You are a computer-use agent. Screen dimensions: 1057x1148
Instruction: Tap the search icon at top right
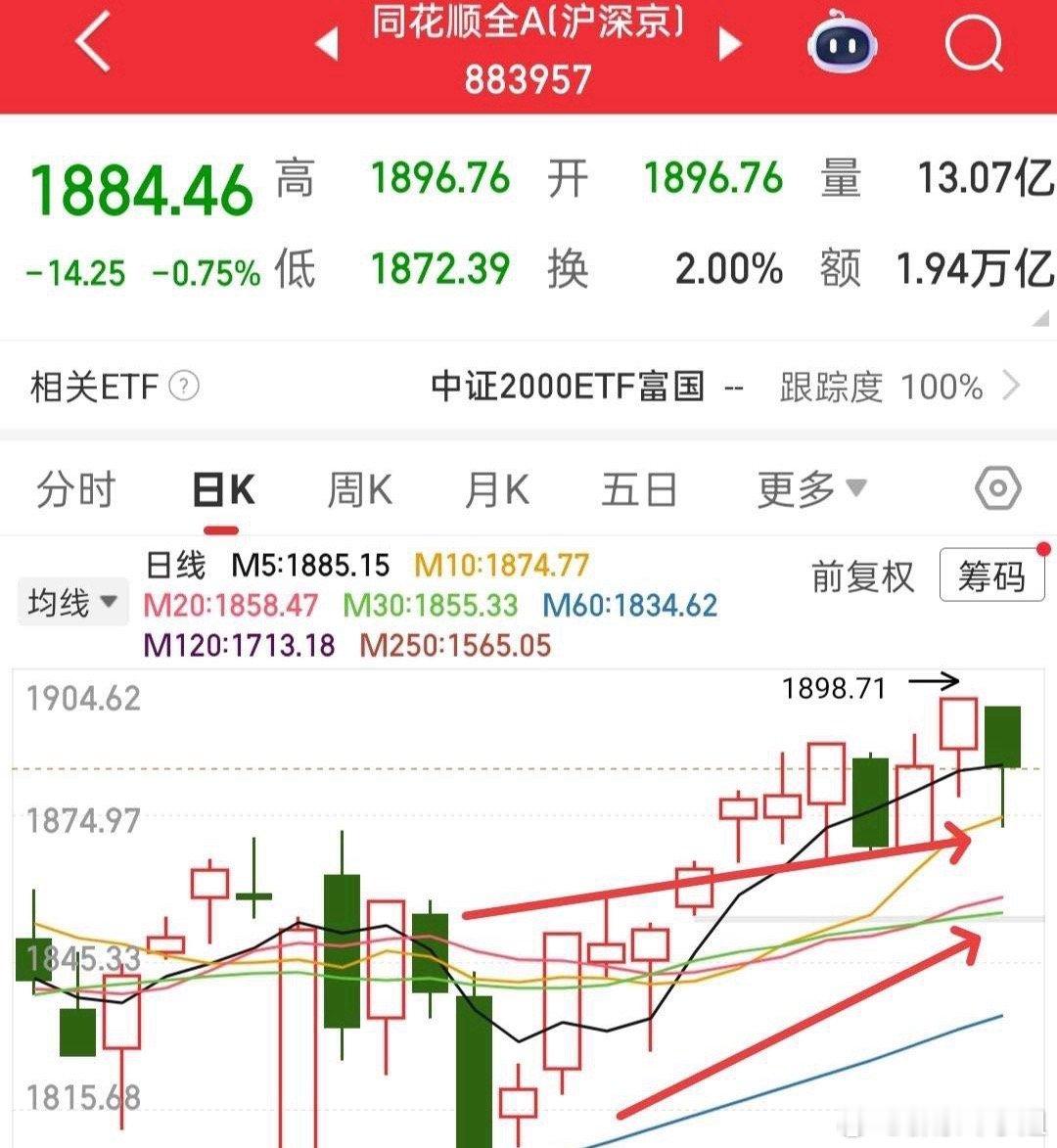(974, 44)
